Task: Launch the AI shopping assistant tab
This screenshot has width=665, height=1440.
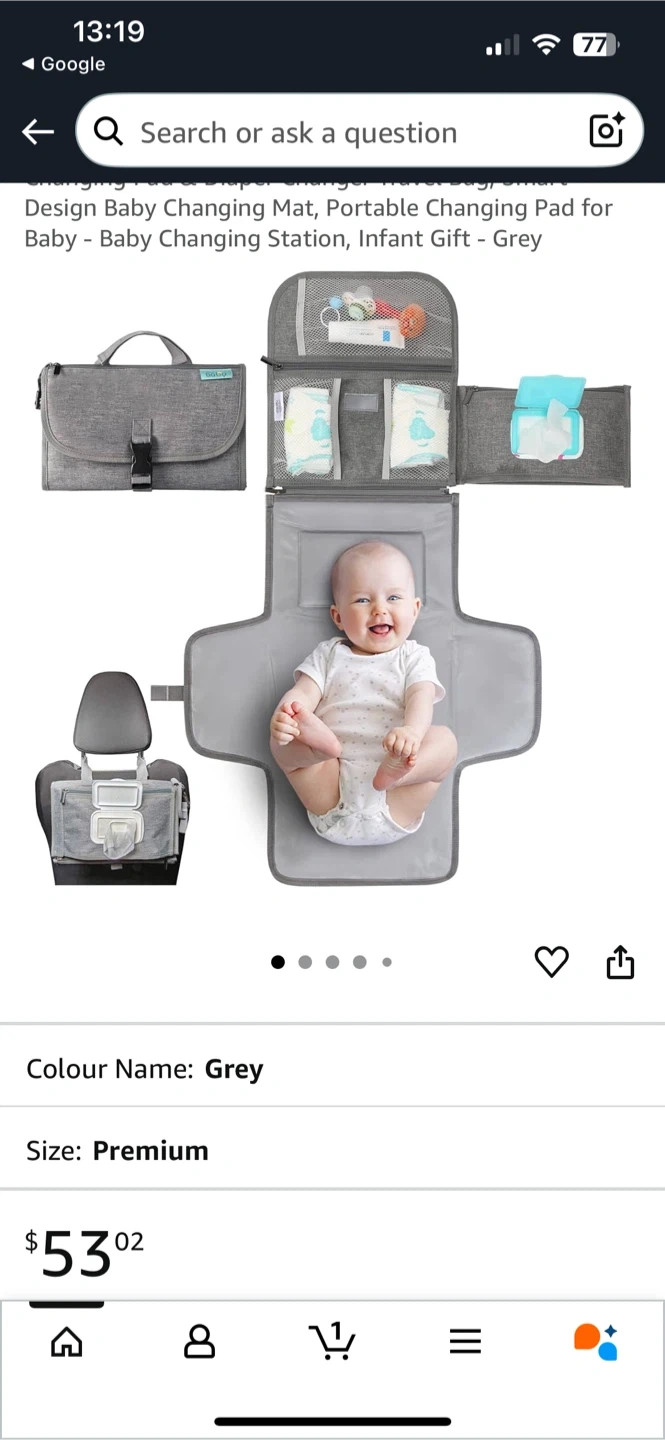Action: [596, 1341]
